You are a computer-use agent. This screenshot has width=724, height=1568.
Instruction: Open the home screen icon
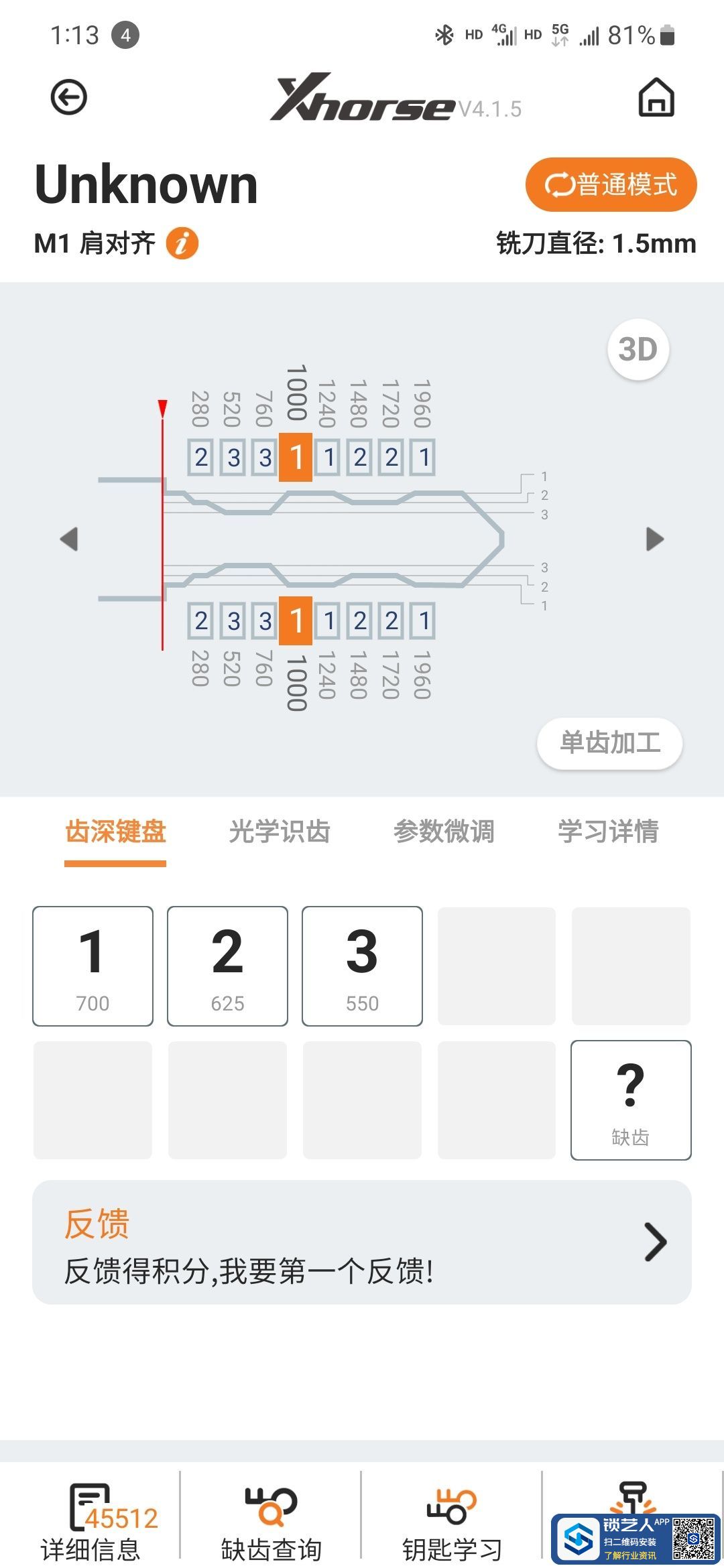click(x=656, y=98)
